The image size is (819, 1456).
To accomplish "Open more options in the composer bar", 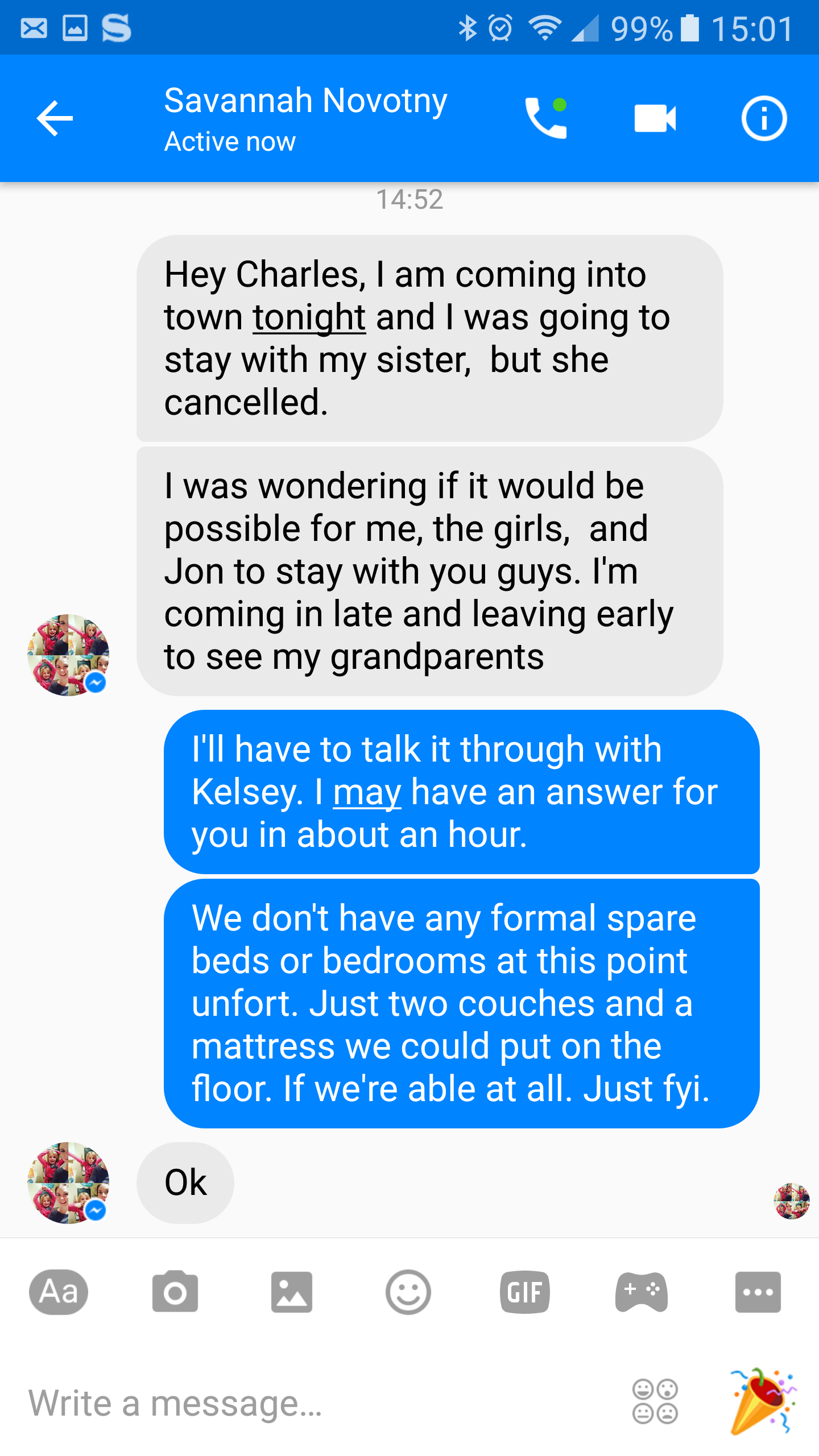I will coord(758,1292).
